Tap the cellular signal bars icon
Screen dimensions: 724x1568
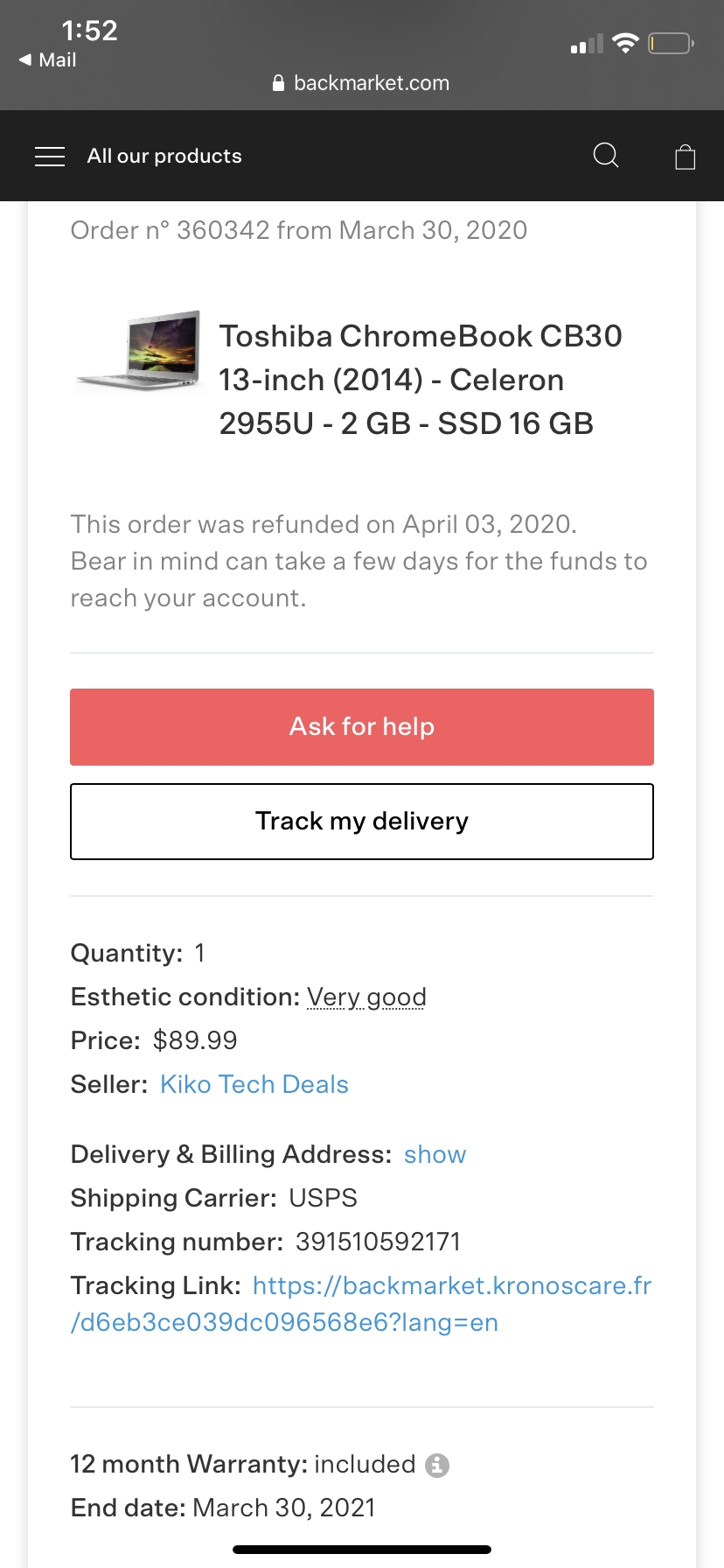point(584,44)
